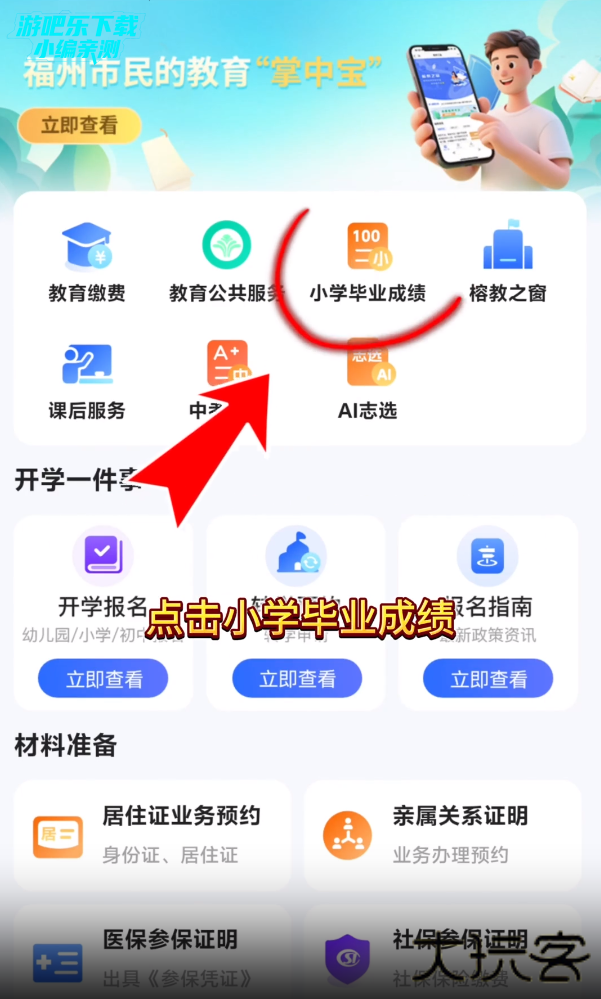Tap 立即查看 under 开学报名
This screenshot has width=601, height=999.
[104, 679]
